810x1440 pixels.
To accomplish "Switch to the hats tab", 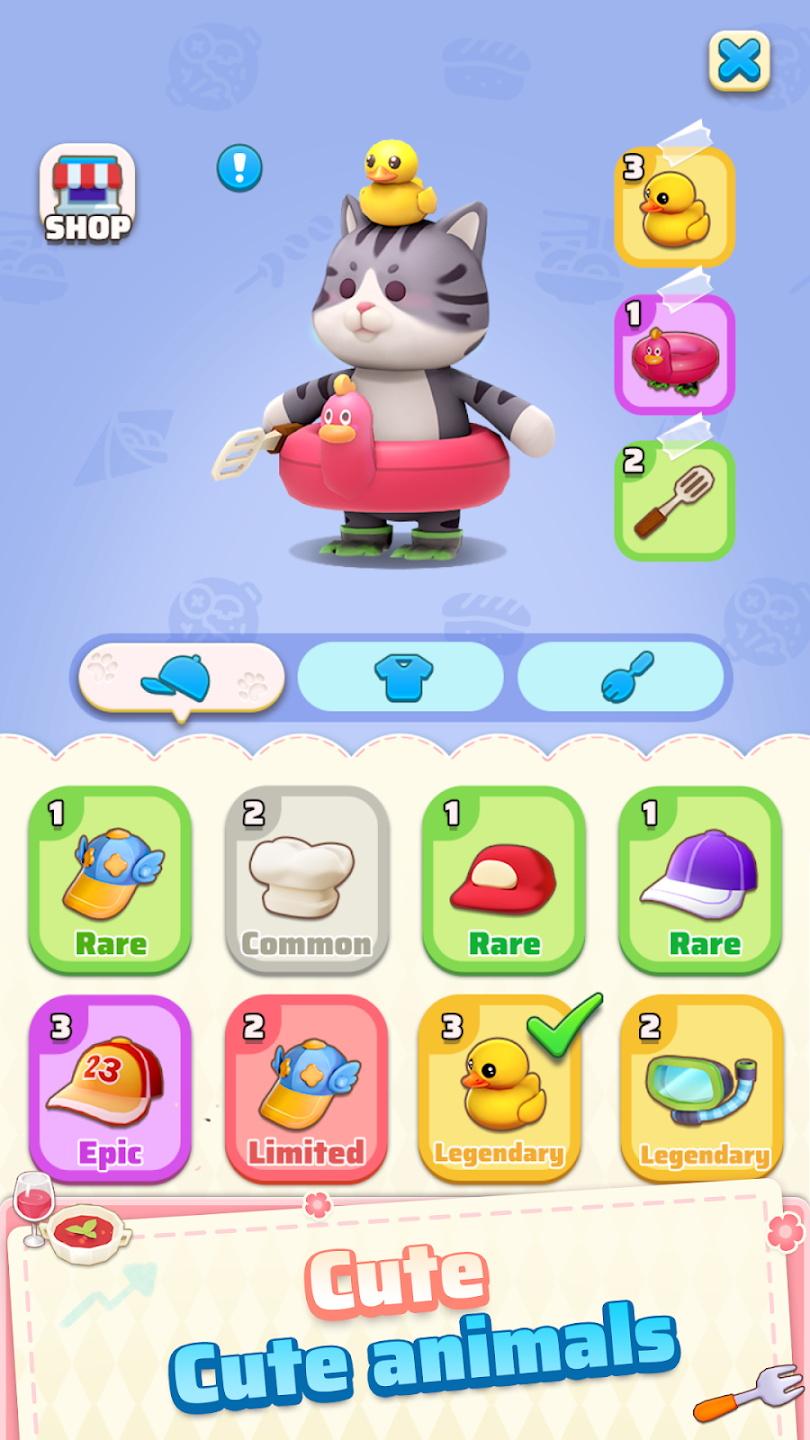I will point(181,677).
